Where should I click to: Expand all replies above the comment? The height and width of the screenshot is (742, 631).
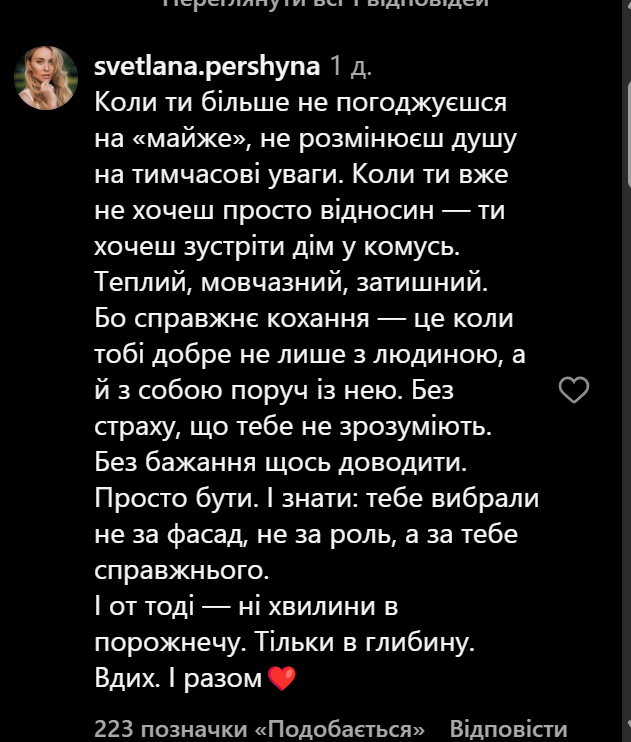(x=325, y=3)
